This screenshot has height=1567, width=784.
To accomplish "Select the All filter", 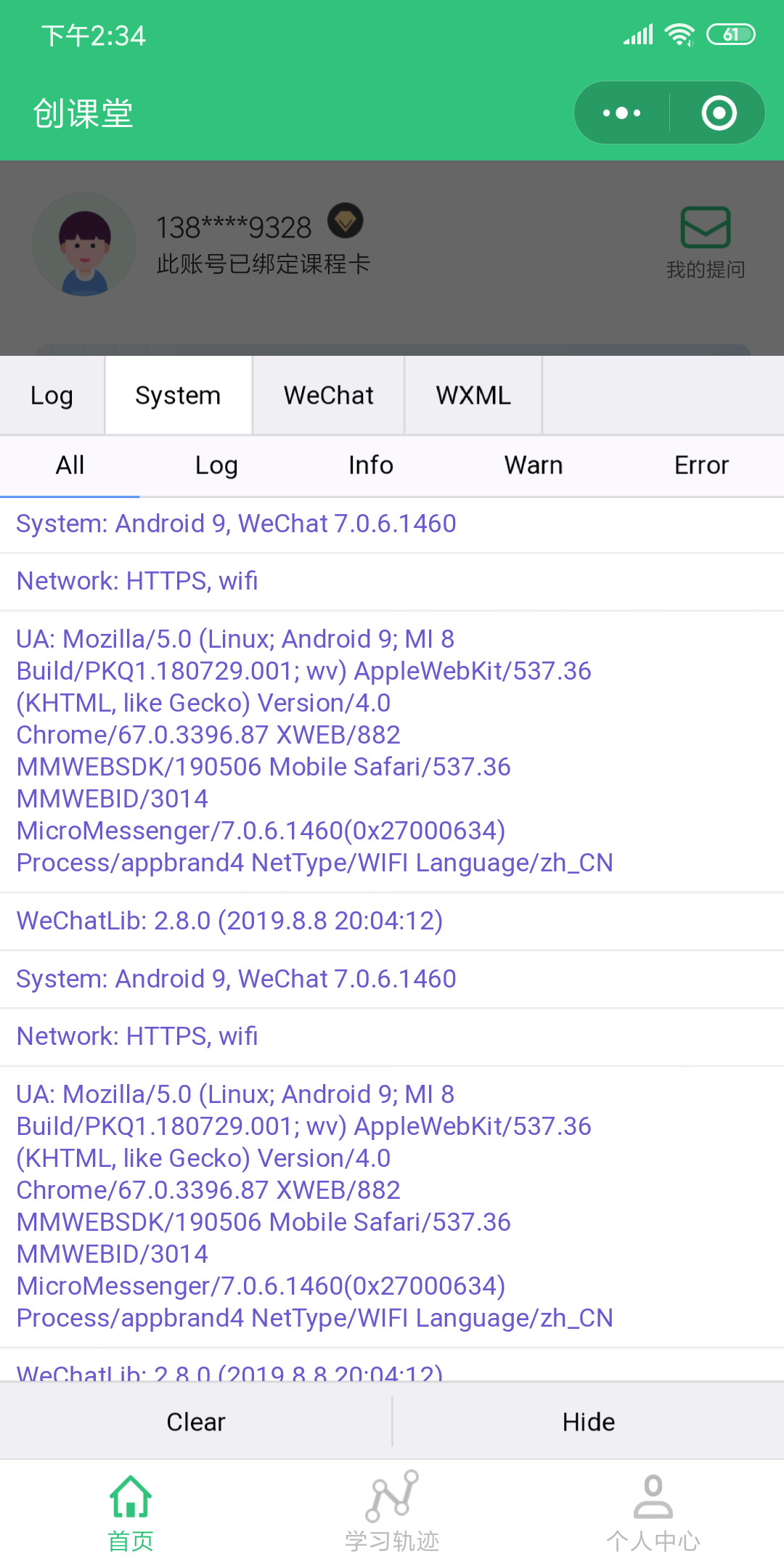I will point(70,465).
